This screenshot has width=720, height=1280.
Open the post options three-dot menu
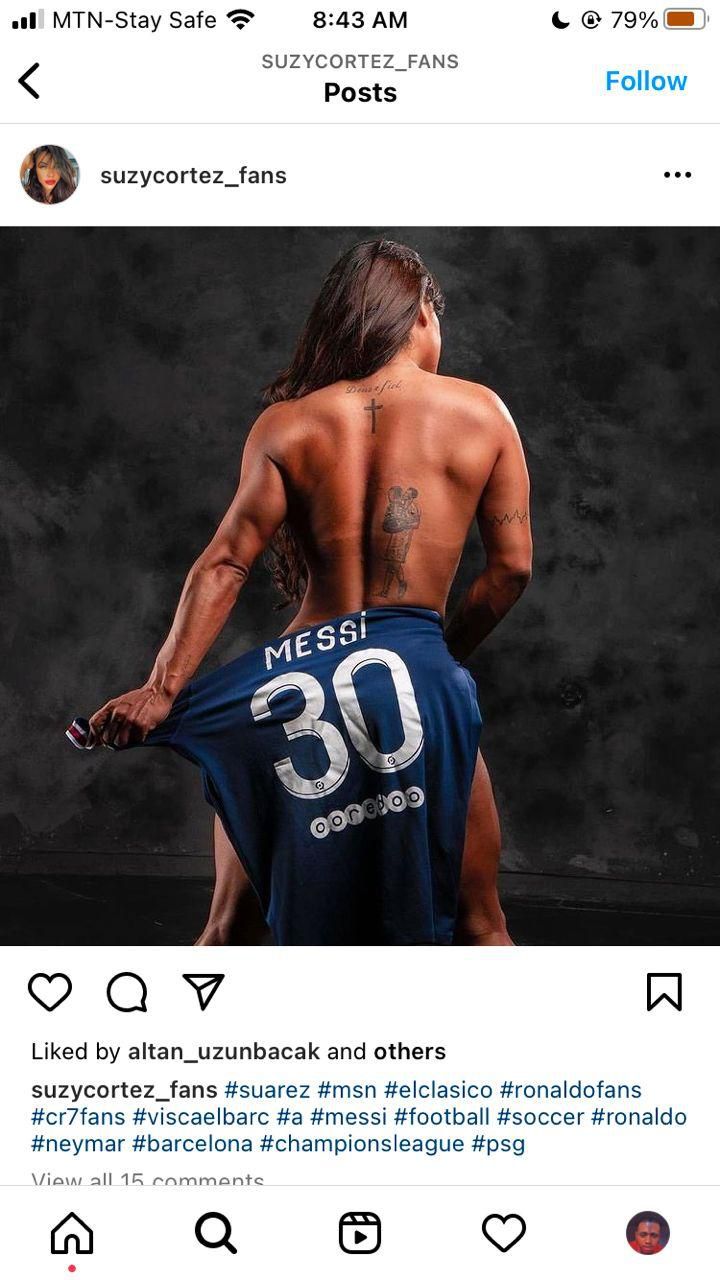tap(678, 174)
